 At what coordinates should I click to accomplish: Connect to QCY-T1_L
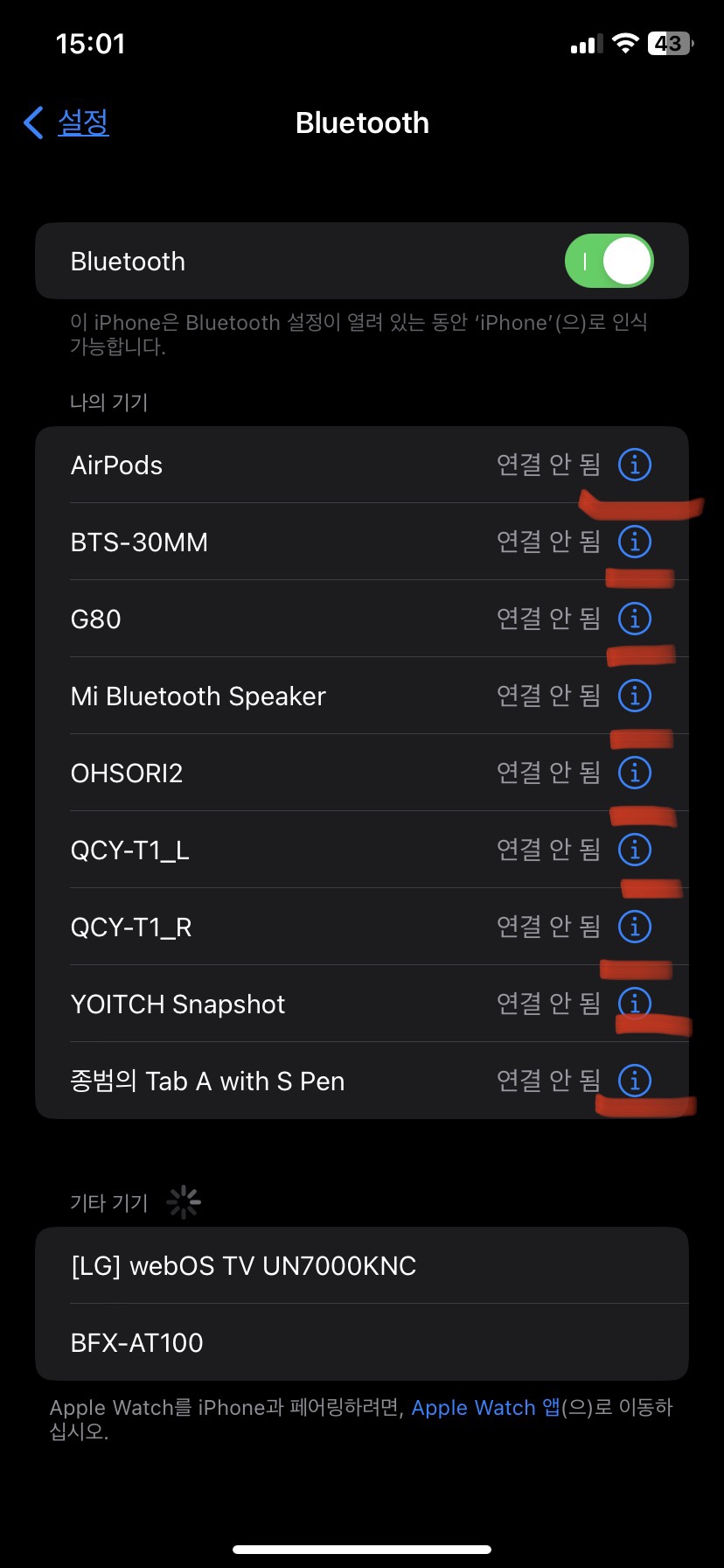tap(262, 850)
